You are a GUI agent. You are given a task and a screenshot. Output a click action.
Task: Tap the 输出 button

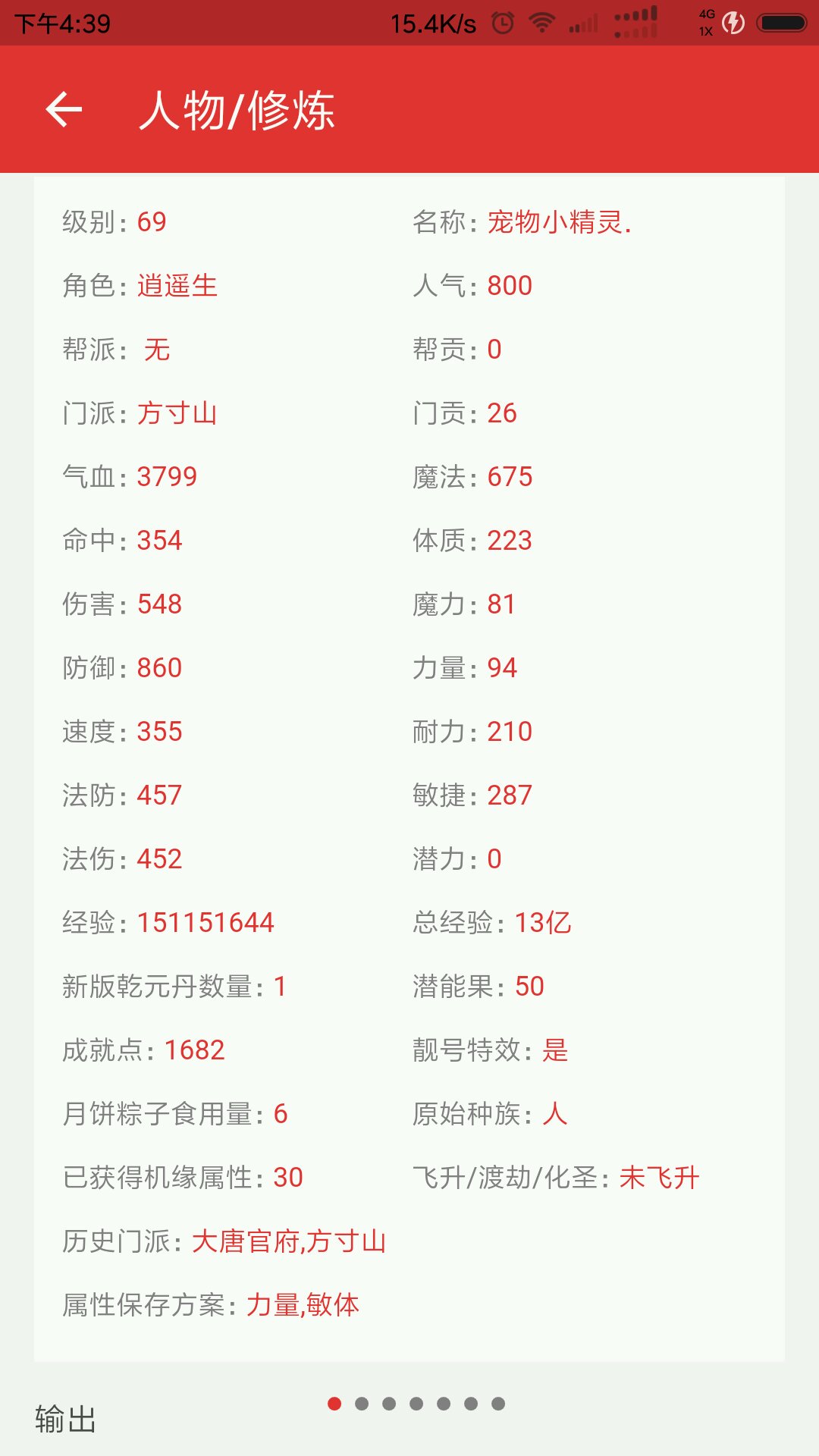(66, 1419)
